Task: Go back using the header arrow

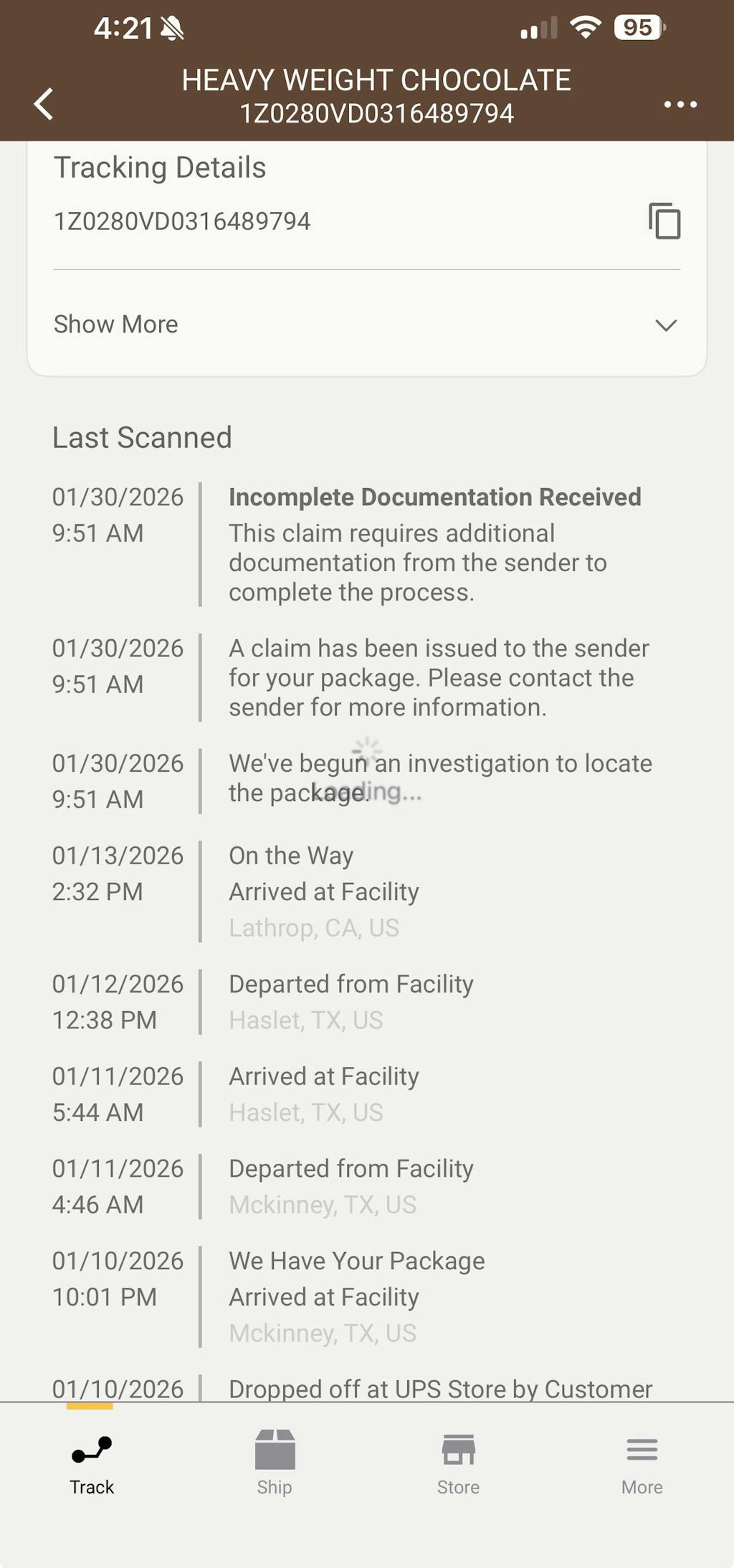Action: pyautogui.click(x=44, y=104)
